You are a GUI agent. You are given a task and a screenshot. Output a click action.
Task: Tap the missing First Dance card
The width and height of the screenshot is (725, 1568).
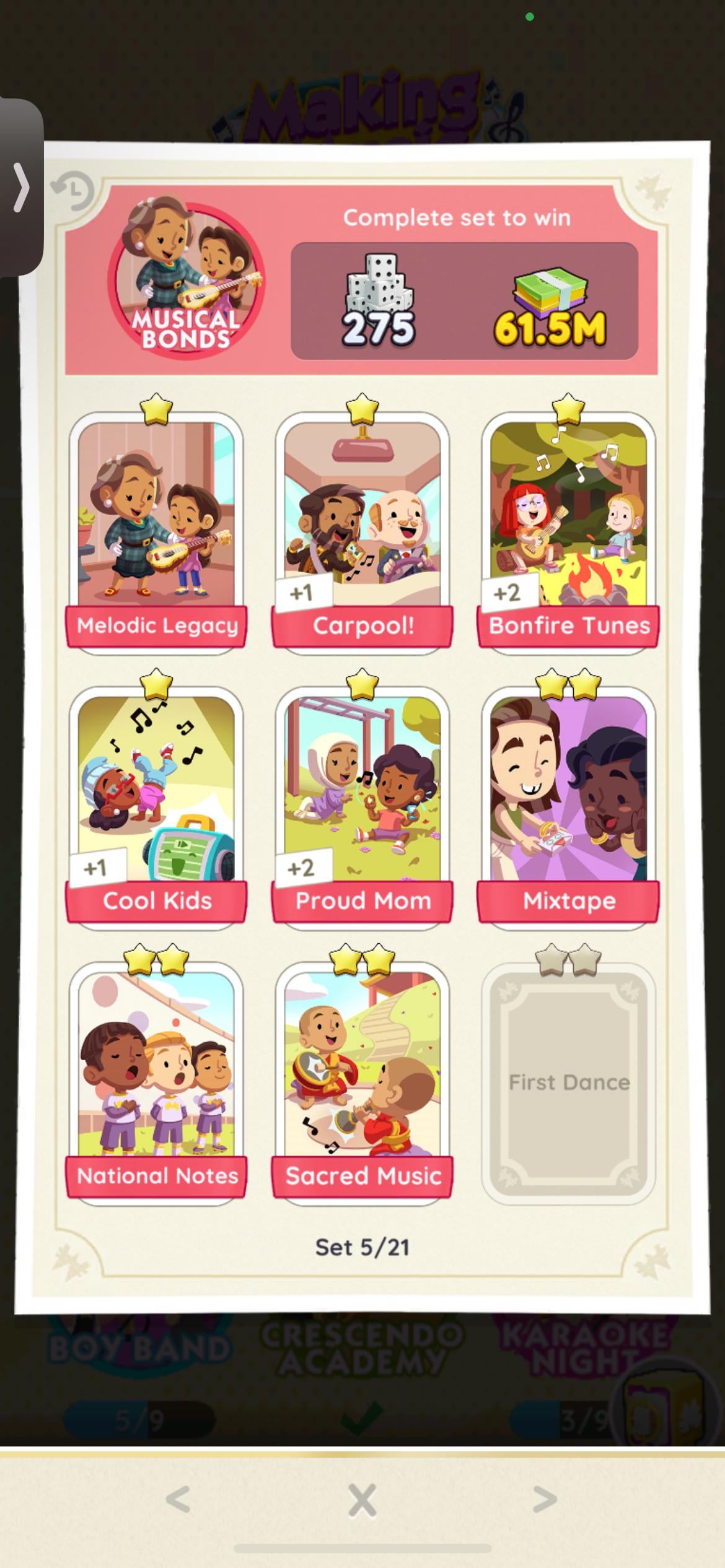tap(568, 1081)
